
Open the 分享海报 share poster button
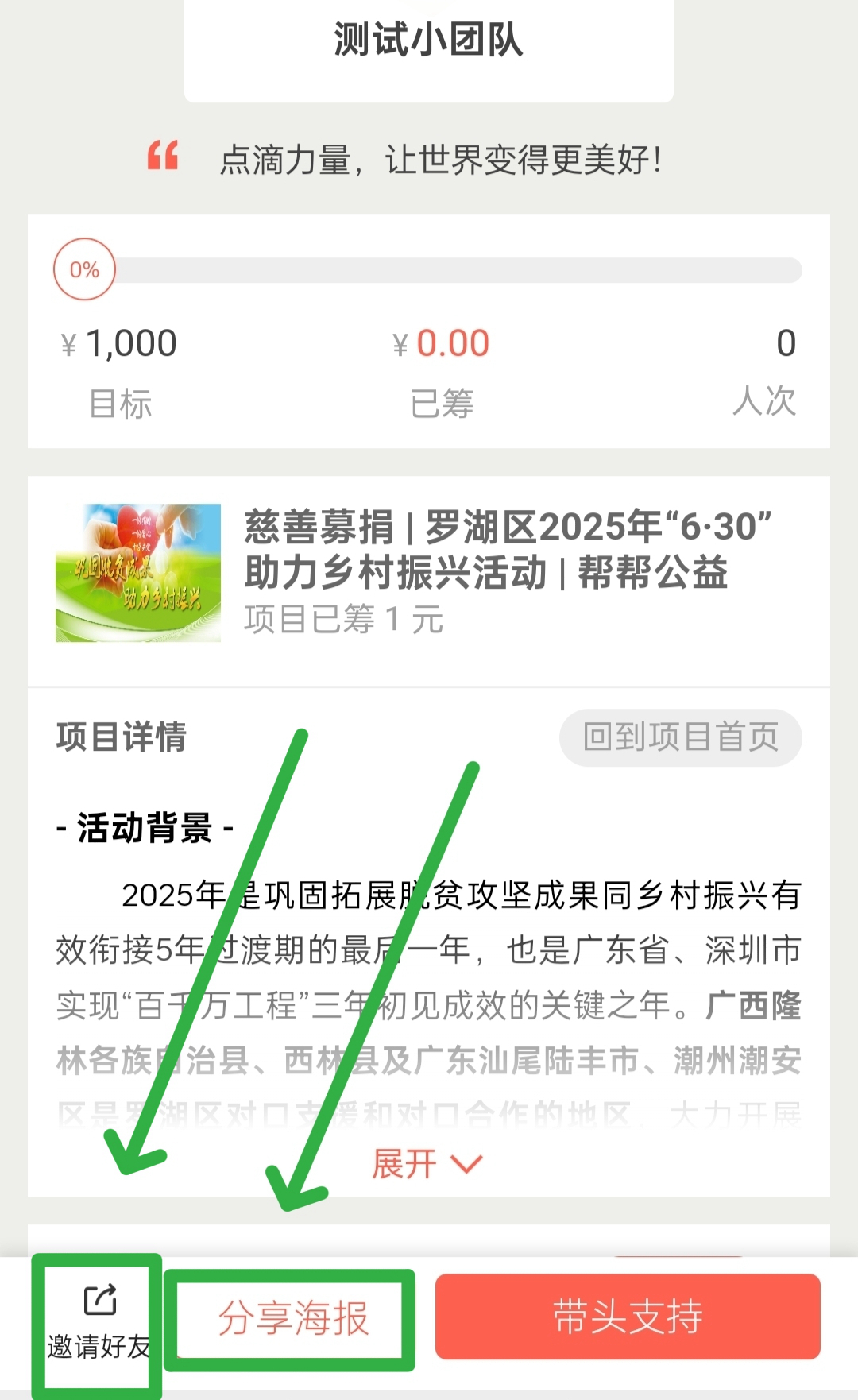[x=293, y=1318]
